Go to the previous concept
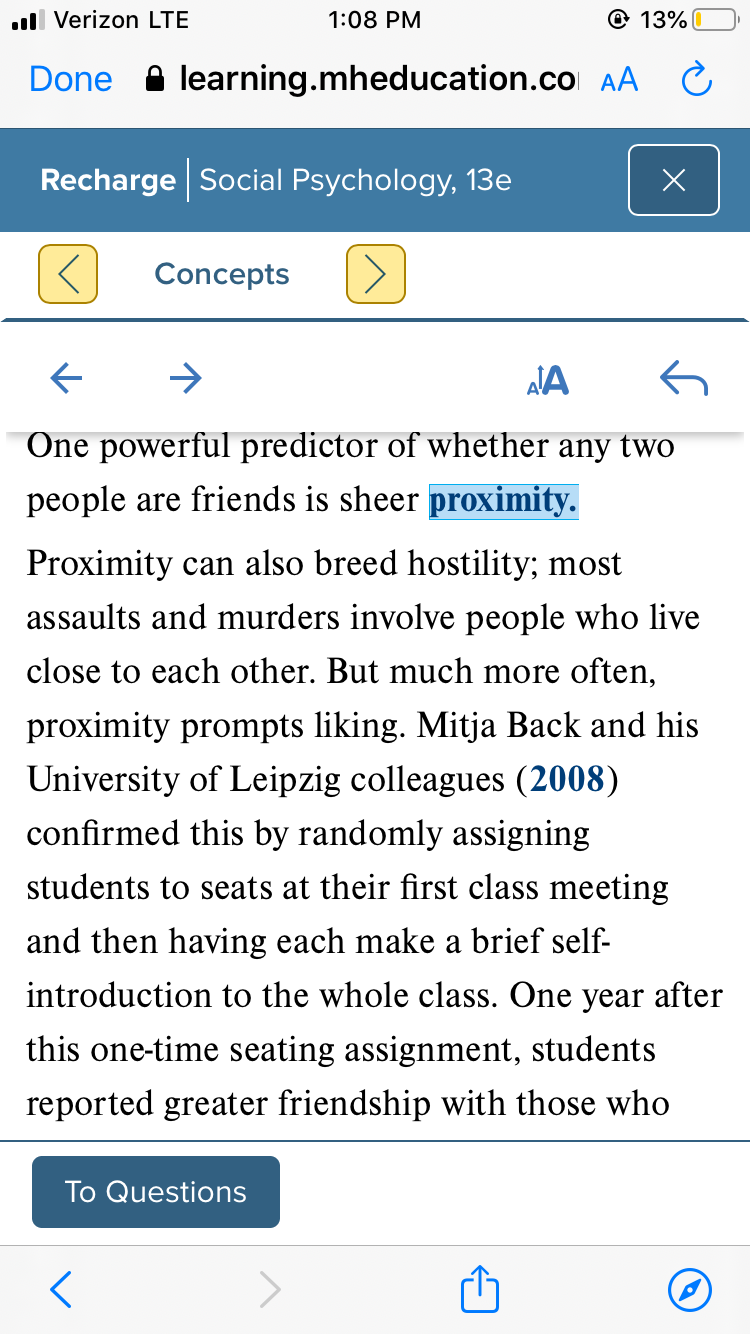The height and width of the screenshot is (1334, 750). (x=68, y=274)
